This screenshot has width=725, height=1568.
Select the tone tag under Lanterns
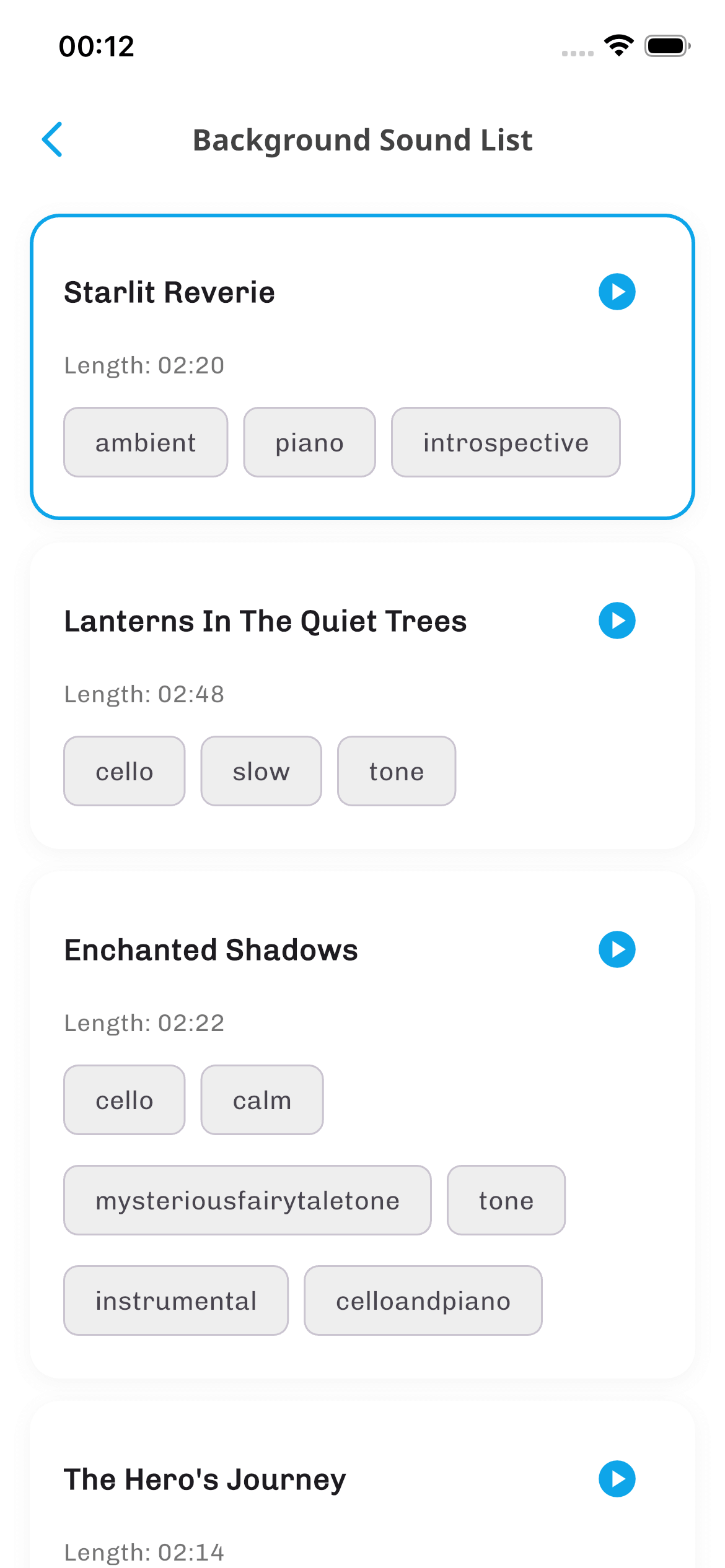[396, 770]
